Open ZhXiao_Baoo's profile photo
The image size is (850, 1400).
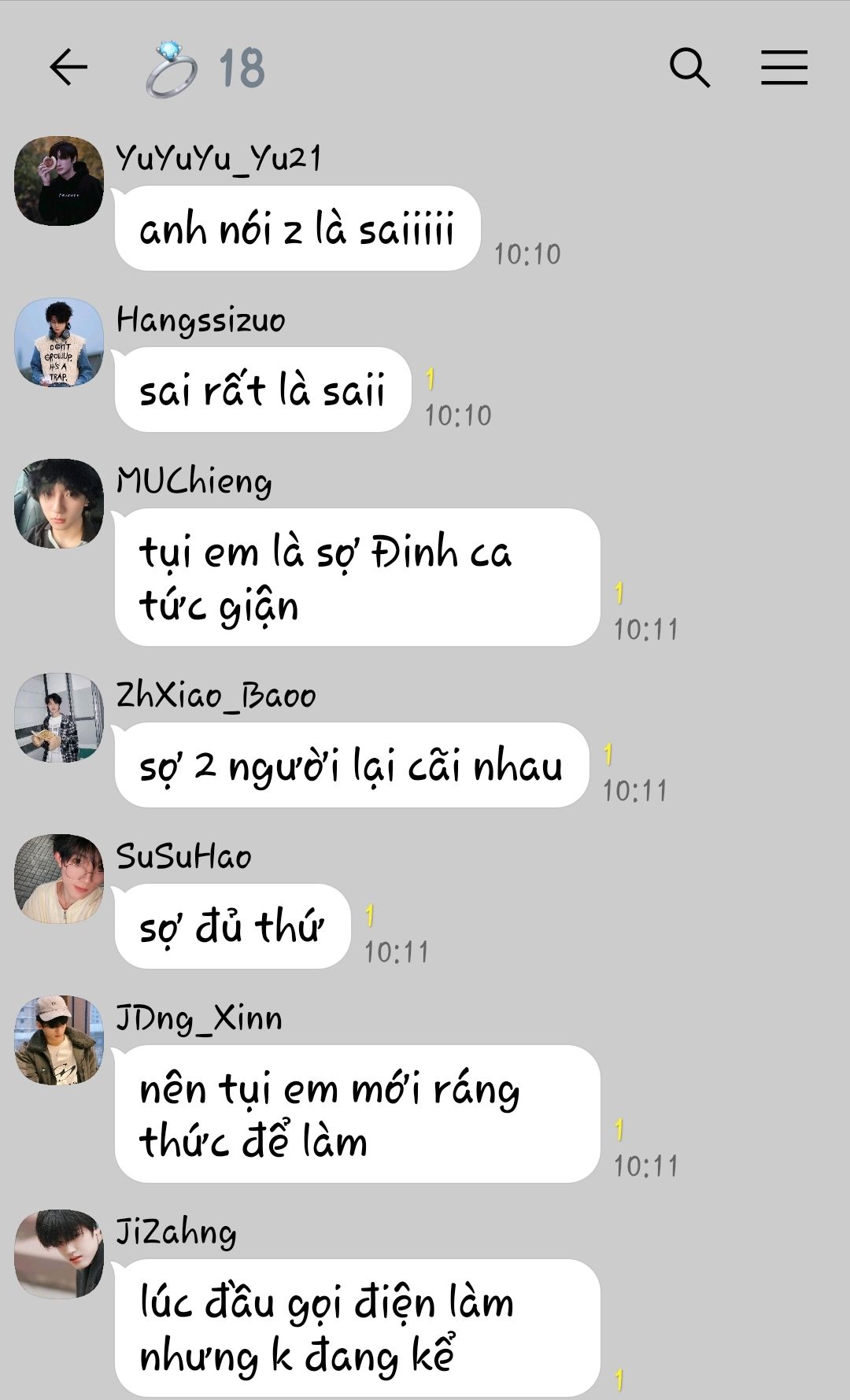click(x=59, y=718)
